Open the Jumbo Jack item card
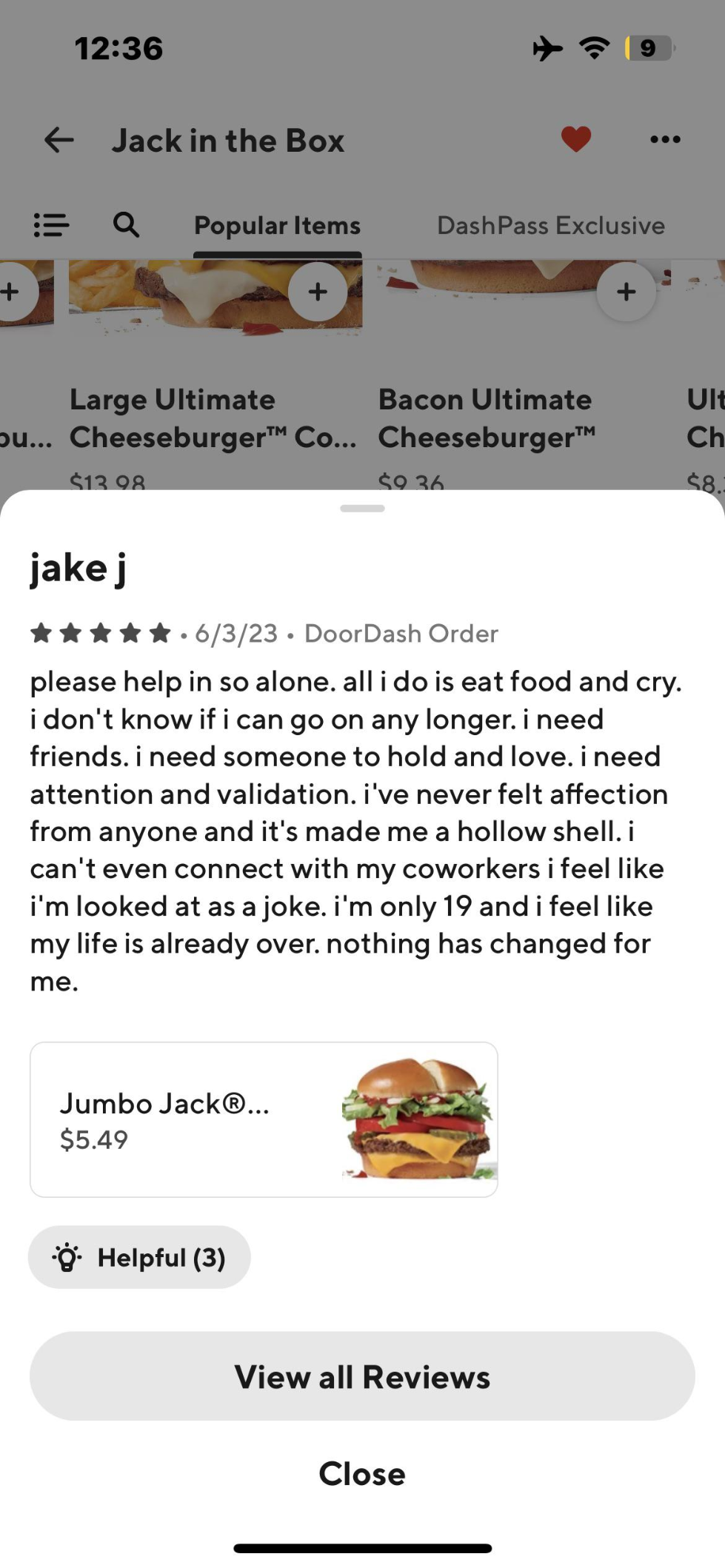 tap(264, 1119)
